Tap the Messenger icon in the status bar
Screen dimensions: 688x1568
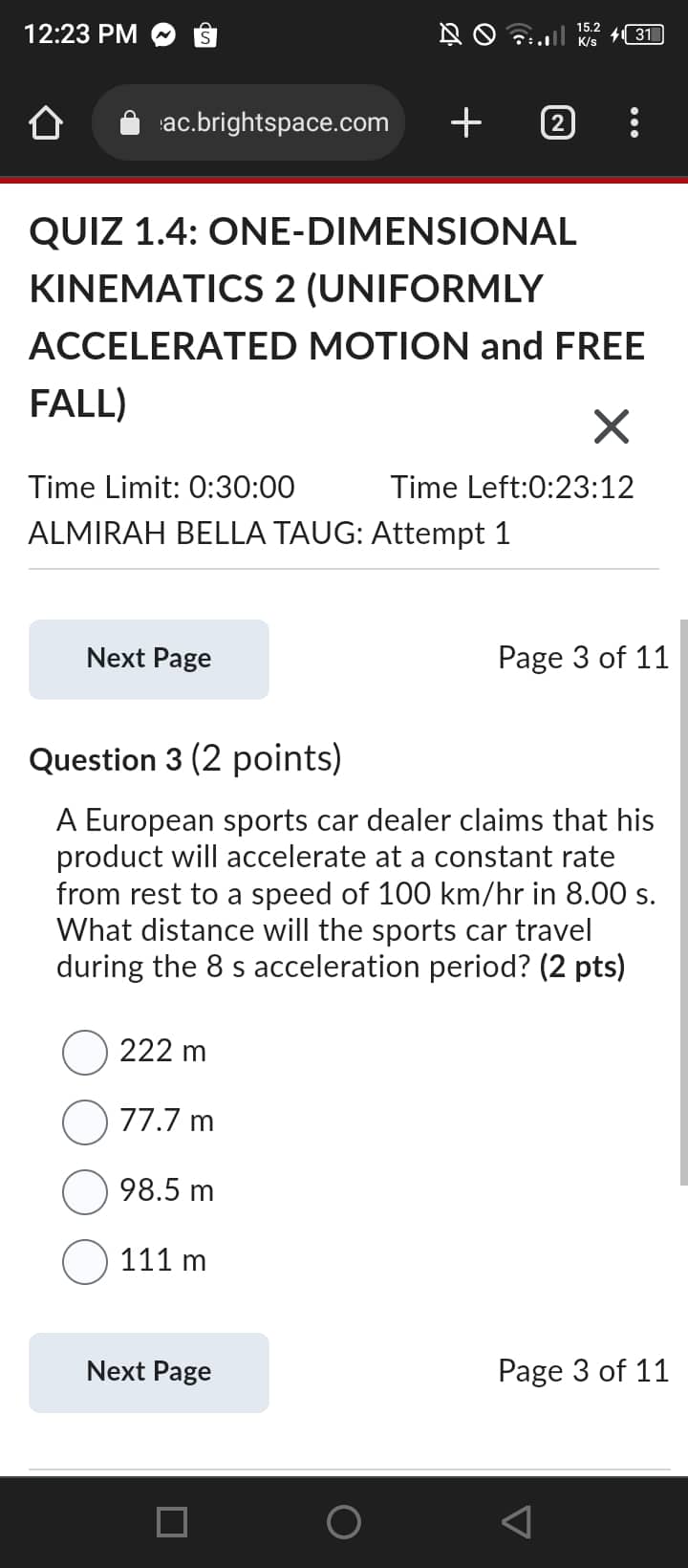(x=162, y=34)
